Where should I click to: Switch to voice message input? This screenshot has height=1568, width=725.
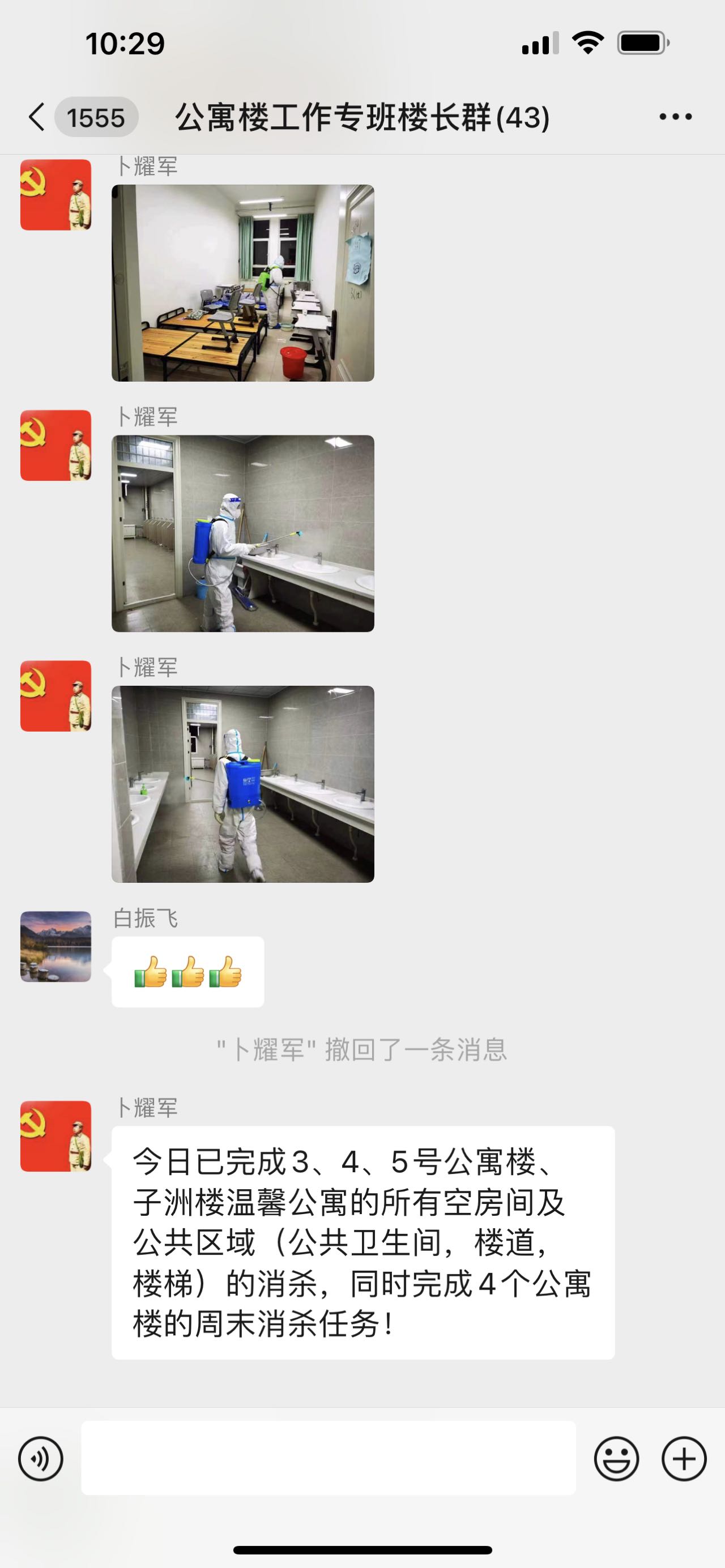coord(41,1459)
